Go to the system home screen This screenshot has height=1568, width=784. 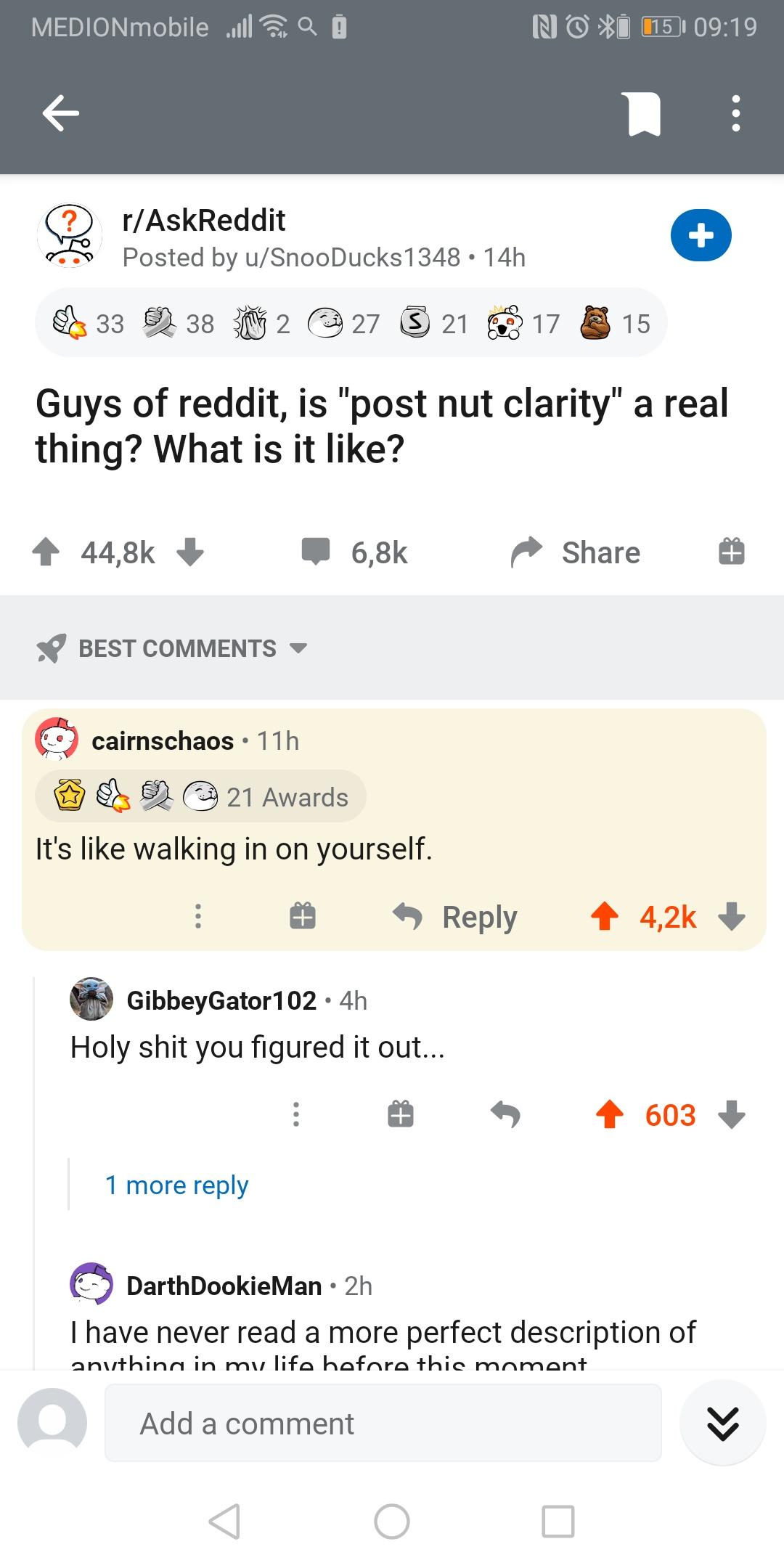392,1521
